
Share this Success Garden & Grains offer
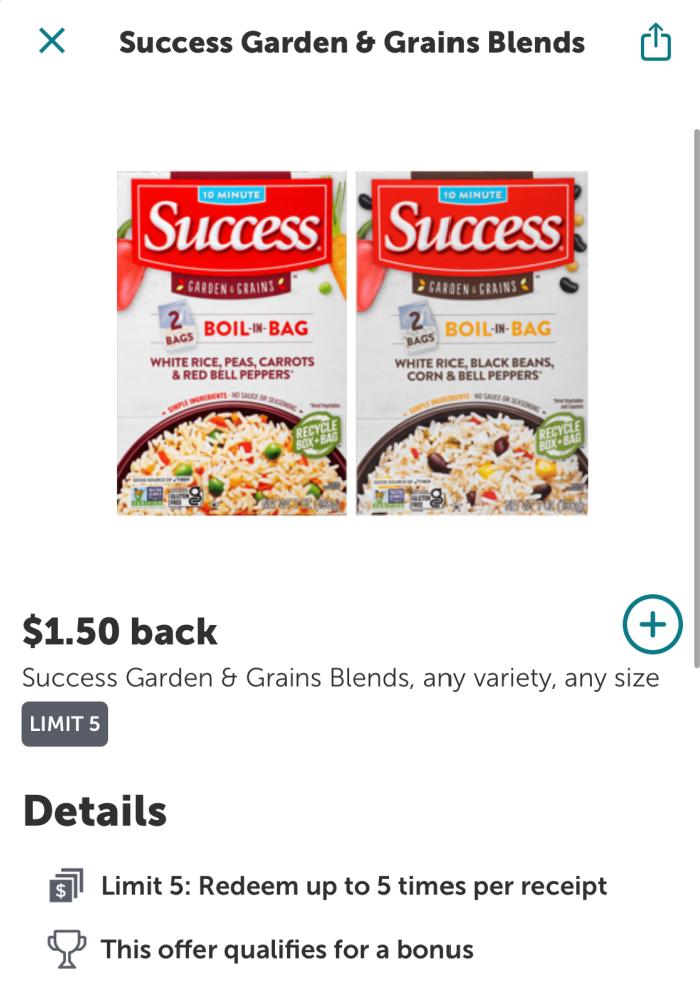[655, 42]
